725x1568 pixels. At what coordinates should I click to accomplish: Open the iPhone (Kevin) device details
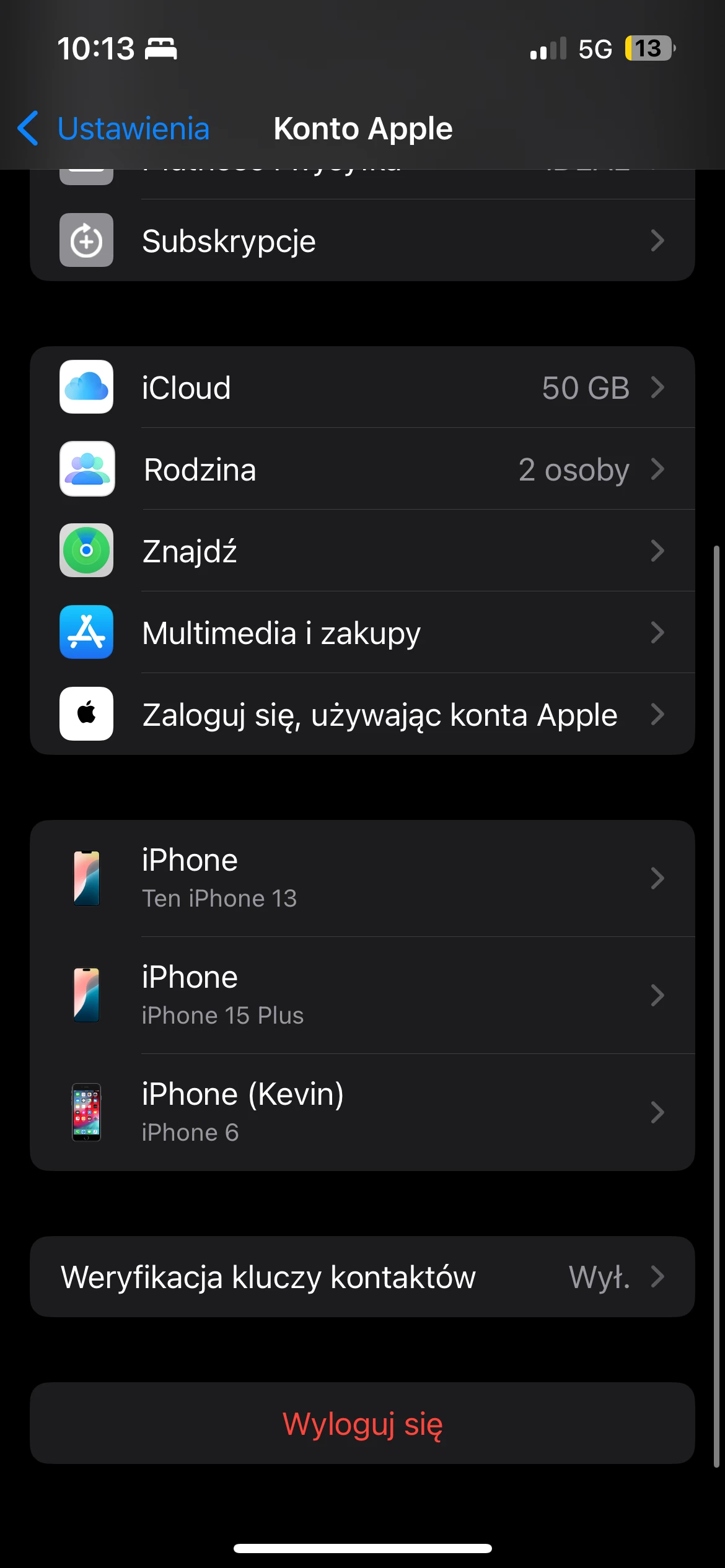362,1112
